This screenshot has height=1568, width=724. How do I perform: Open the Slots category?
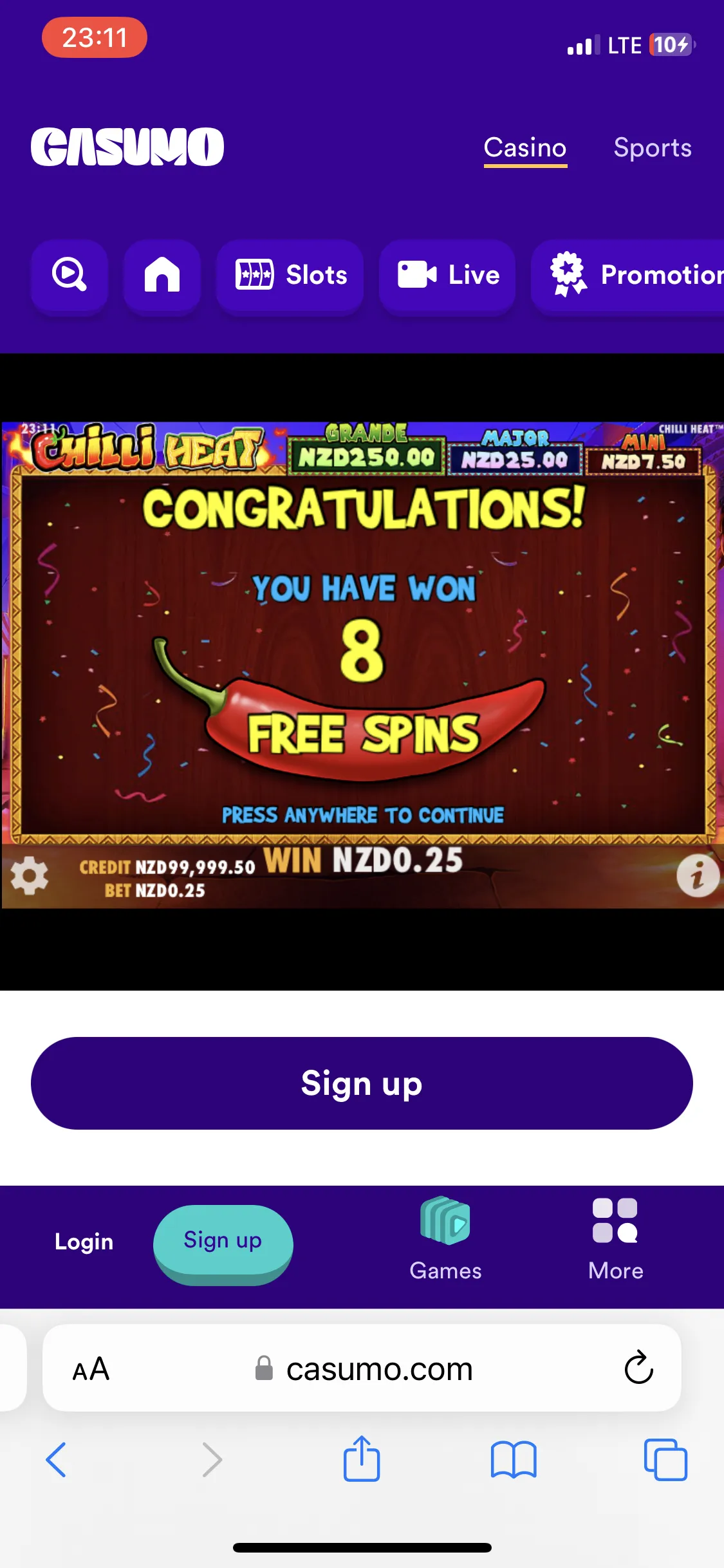(x=290, y=275)
